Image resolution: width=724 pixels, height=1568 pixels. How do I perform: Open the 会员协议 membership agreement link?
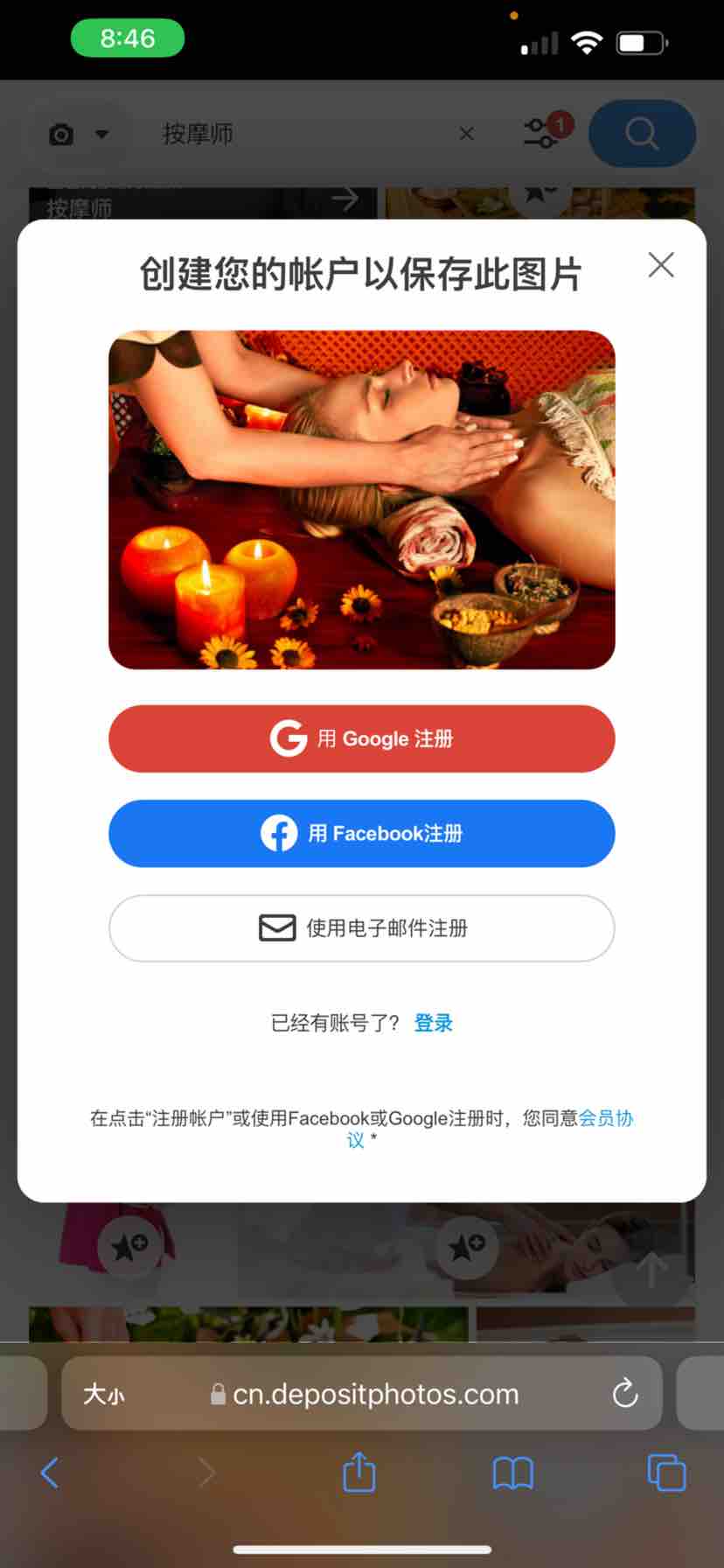tap(605, 1118)
